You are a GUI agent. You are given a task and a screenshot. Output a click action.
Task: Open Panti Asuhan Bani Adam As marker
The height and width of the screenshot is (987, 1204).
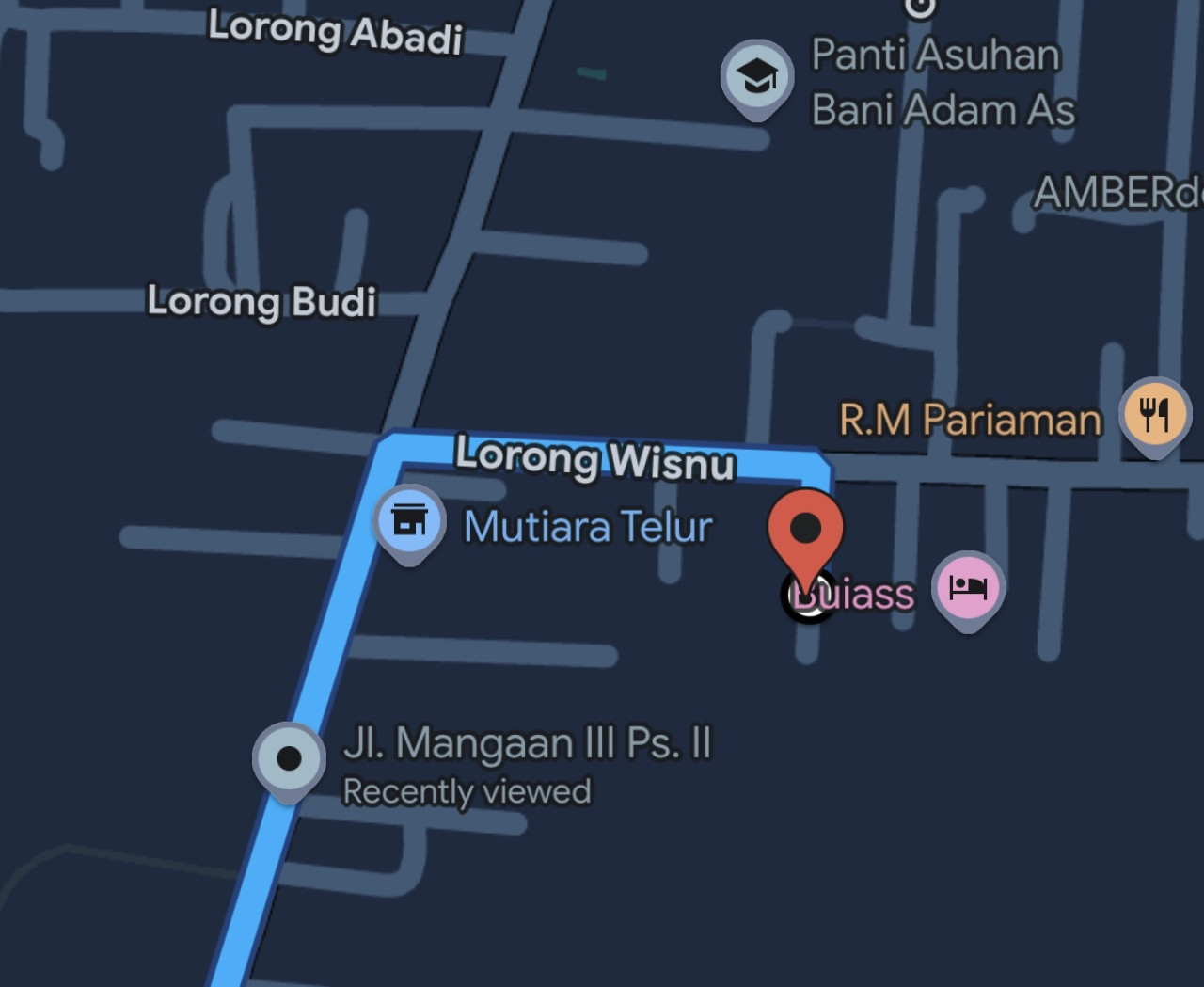click(x=757, y=77)
